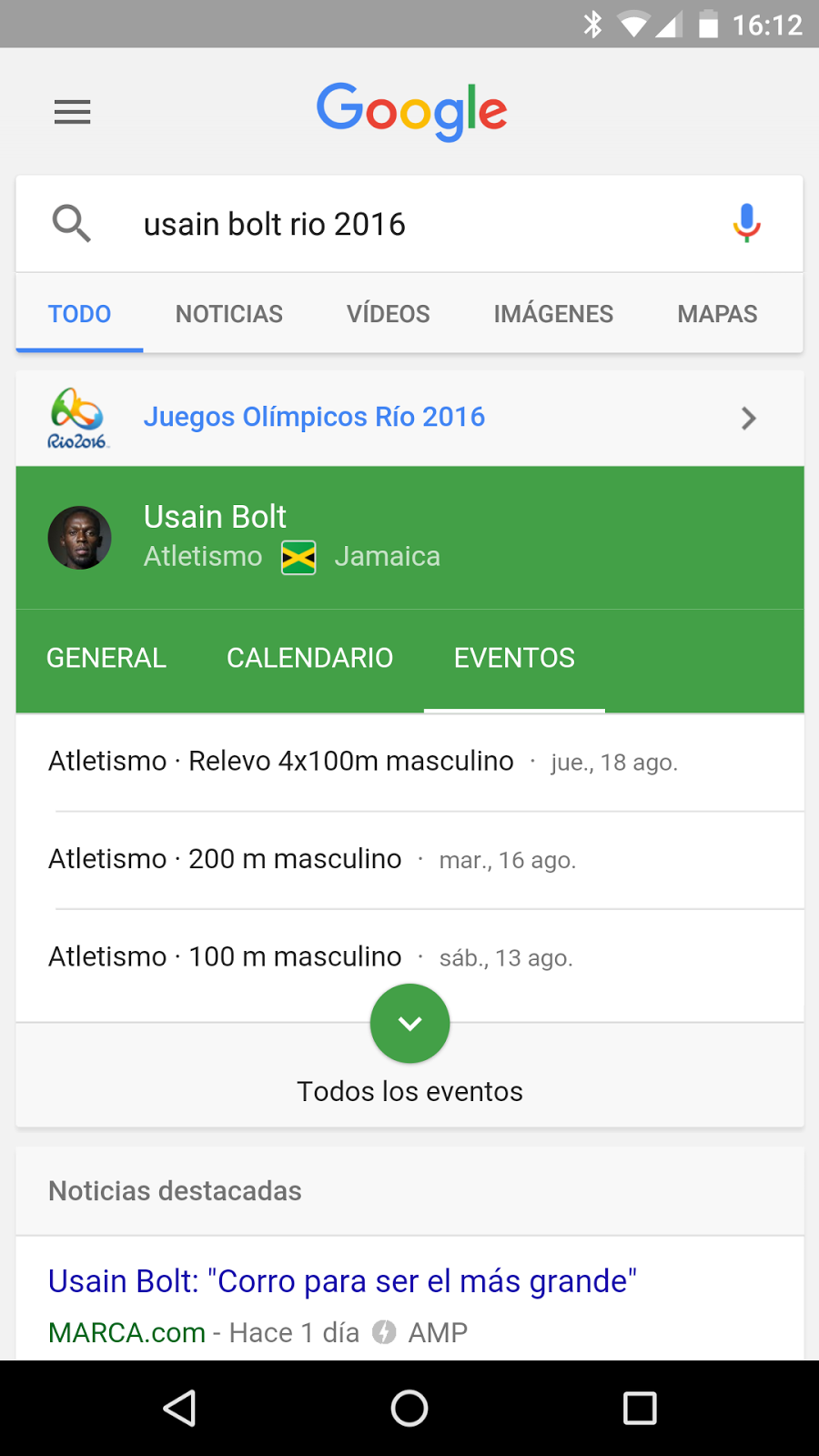Go to the home screen
The height and width of the screenshot is (1456, 819).
tap(409, 1408)
